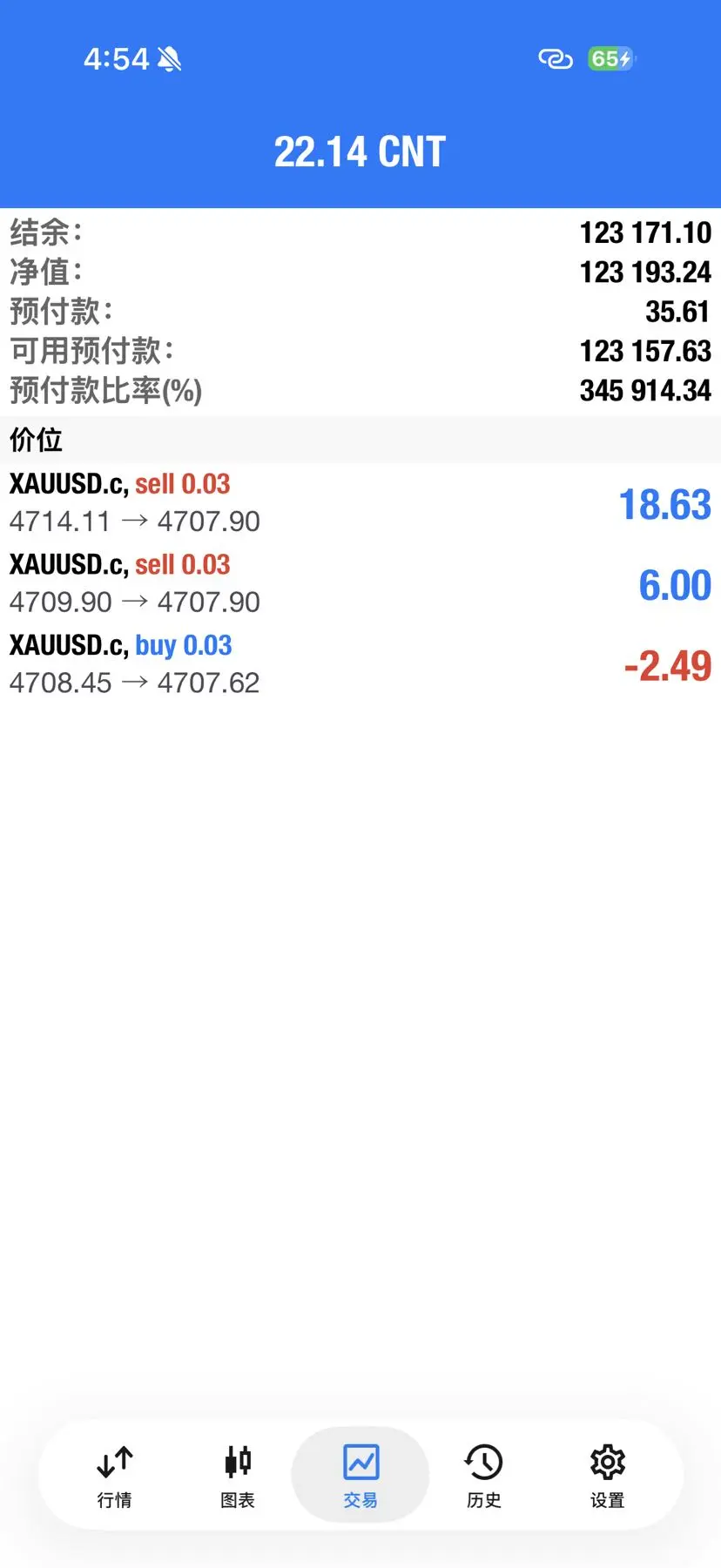Go to the 历史 history tab
The height and width of the screenshot is (1568, 721).
pyautogui.click(x=484, y=1476)
